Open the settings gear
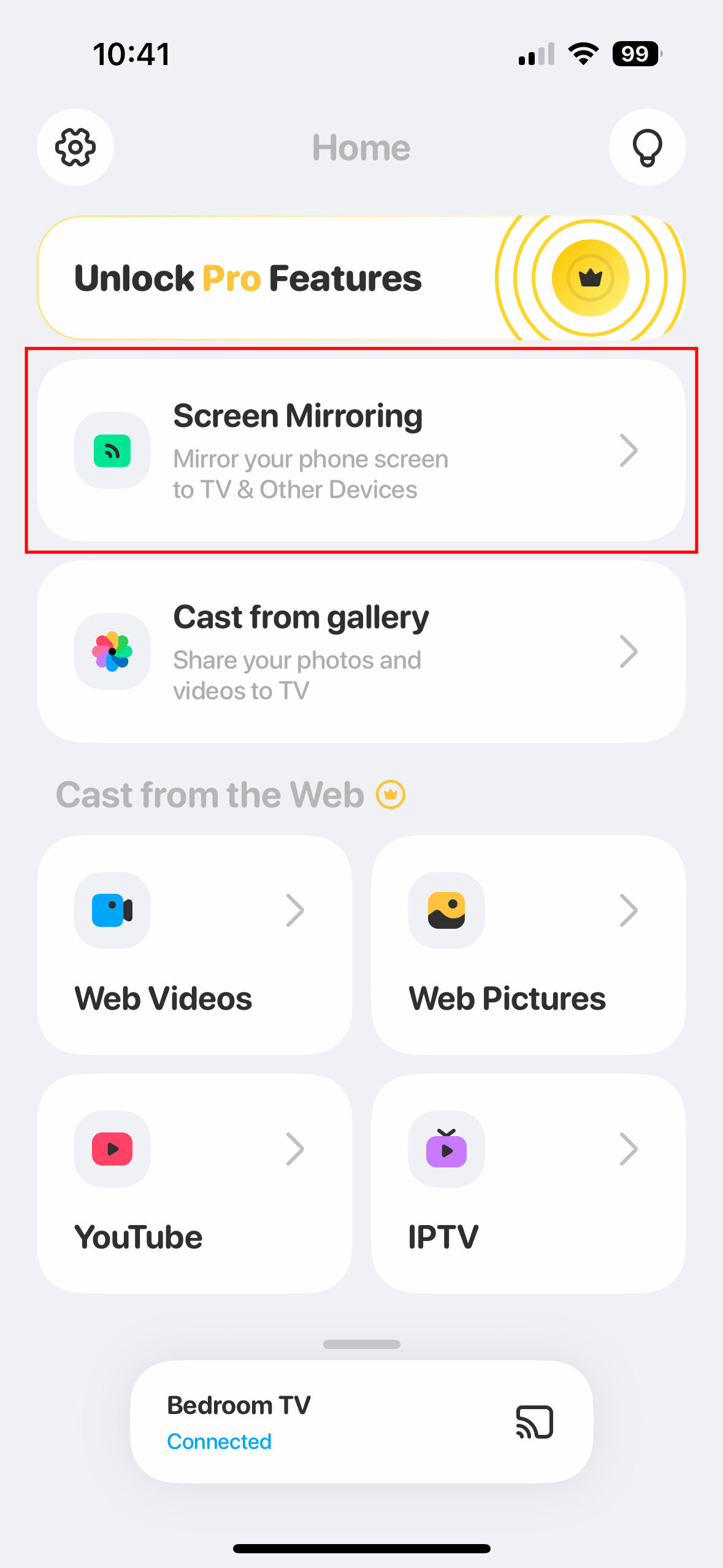The width and height of the screenshot is (723, 1568). tap(75, 147)
